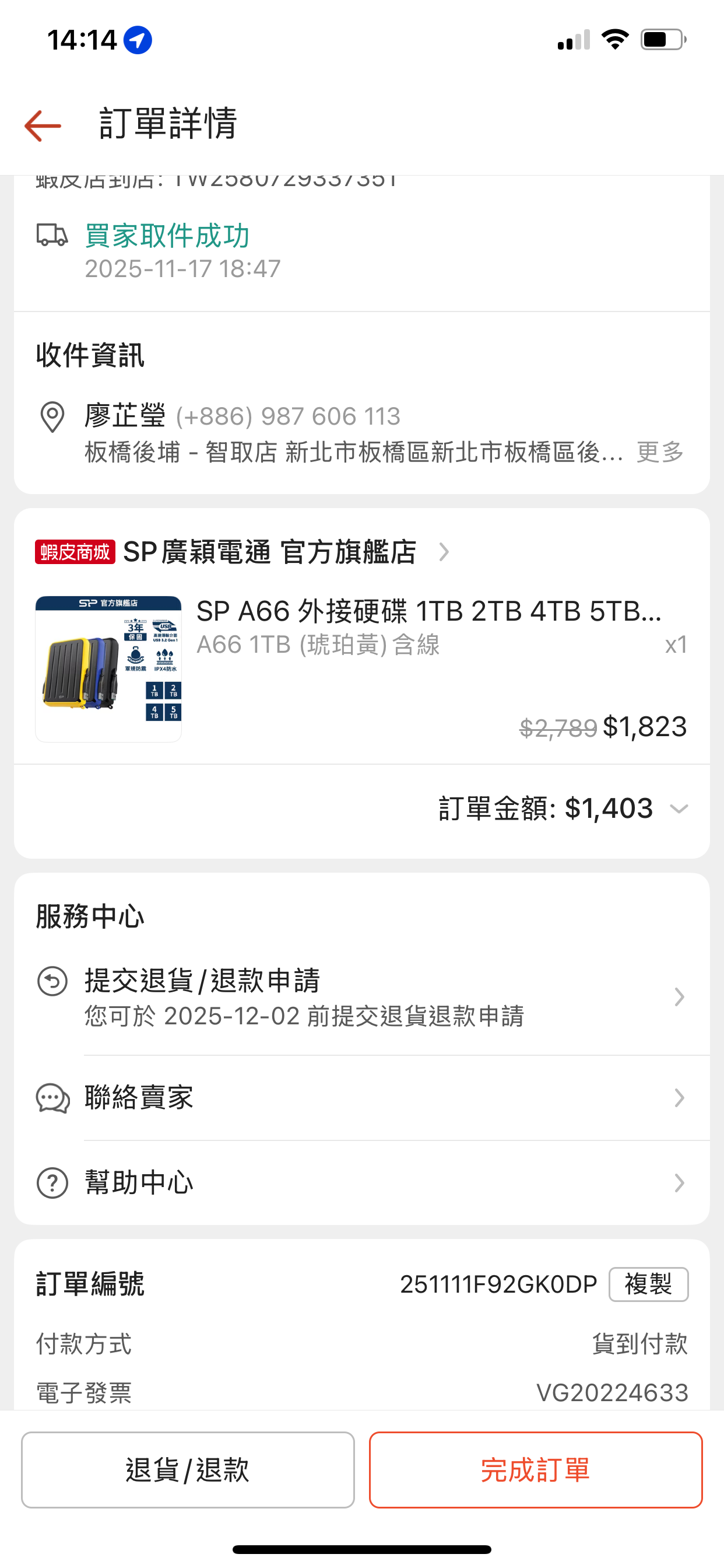Confirm with 完成訂單 button
This screenshot has height=1568, width=724.
535,1470
